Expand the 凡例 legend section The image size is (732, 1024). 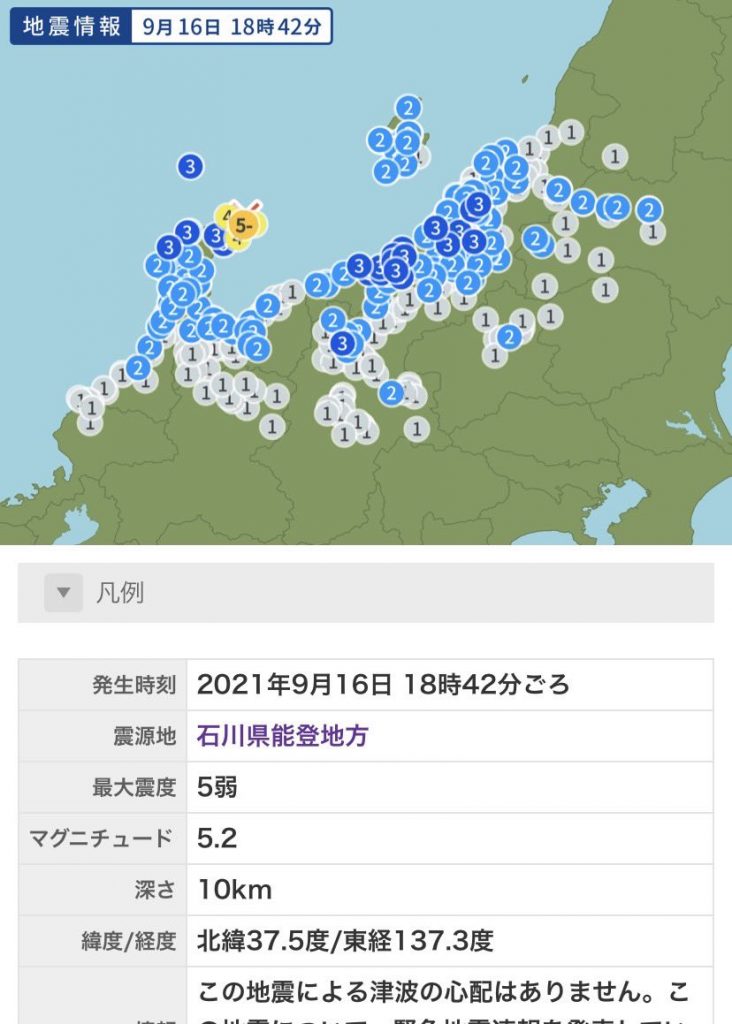coord(64,593)
